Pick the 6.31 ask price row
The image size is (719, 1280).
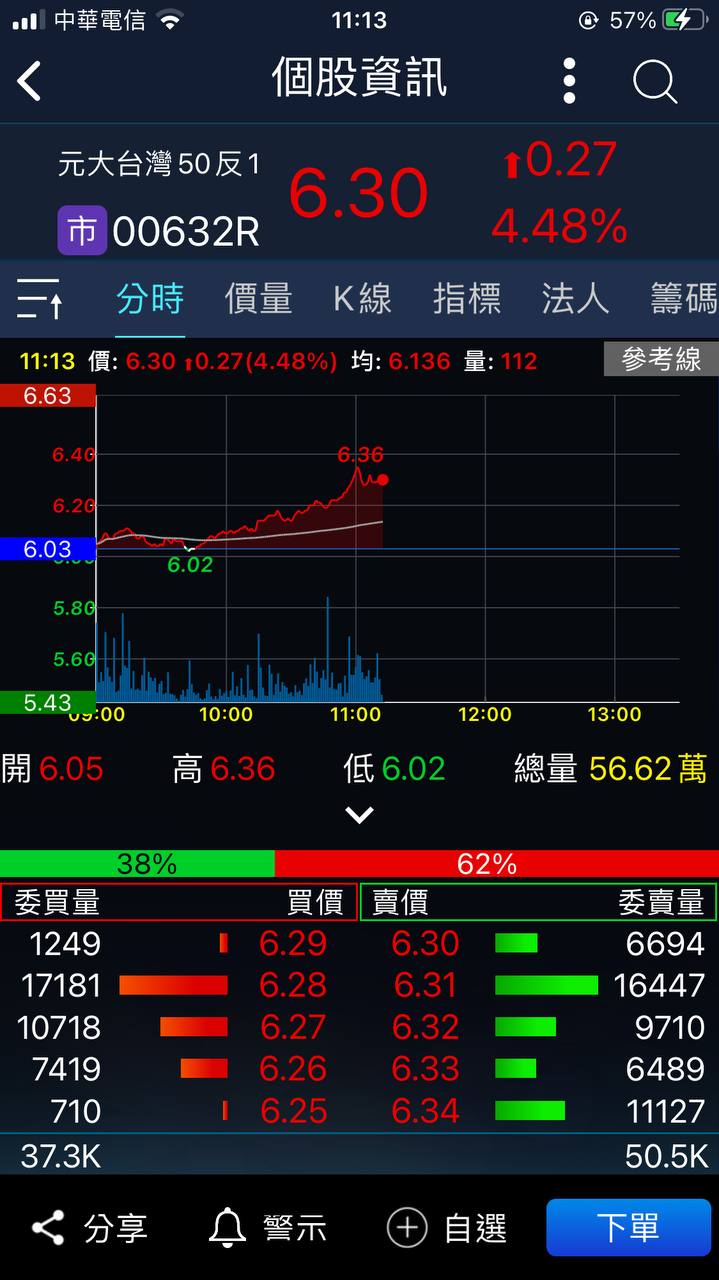[426, 985]
